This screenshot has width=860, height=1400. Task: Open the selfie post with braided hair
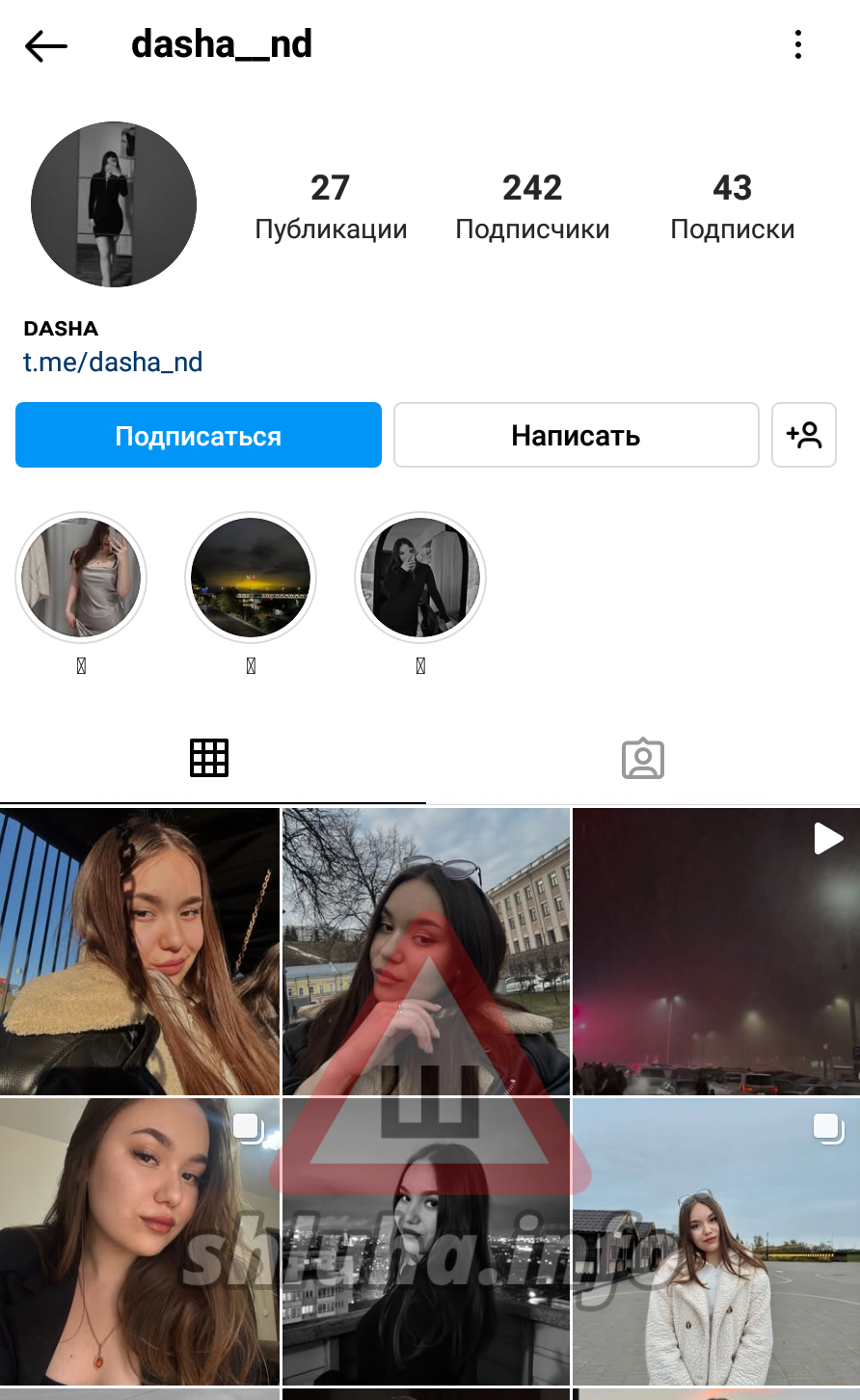pyautogui.click(x=140, y=952)
